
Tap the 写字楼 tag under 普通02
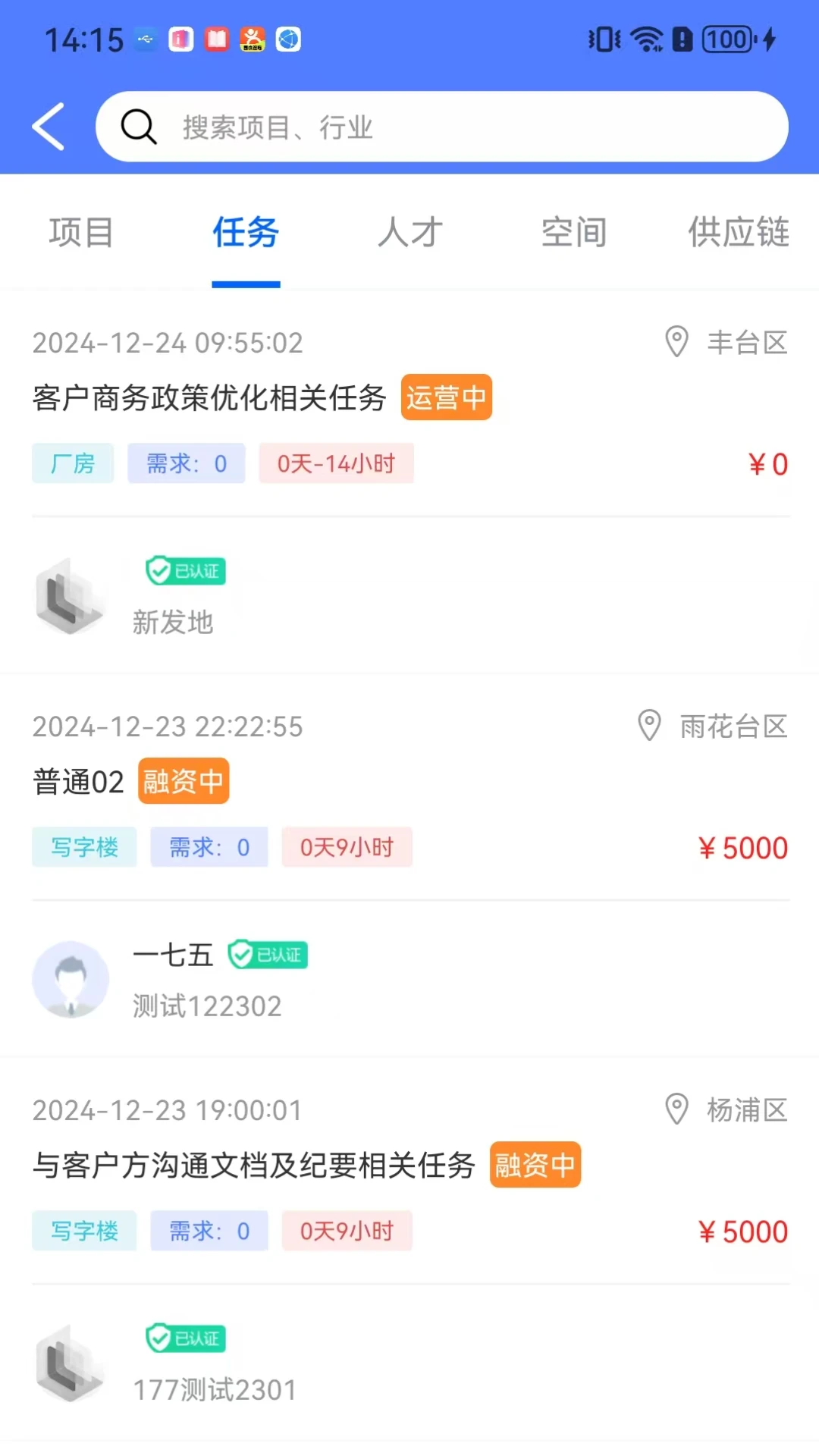[x=84, y=847]
